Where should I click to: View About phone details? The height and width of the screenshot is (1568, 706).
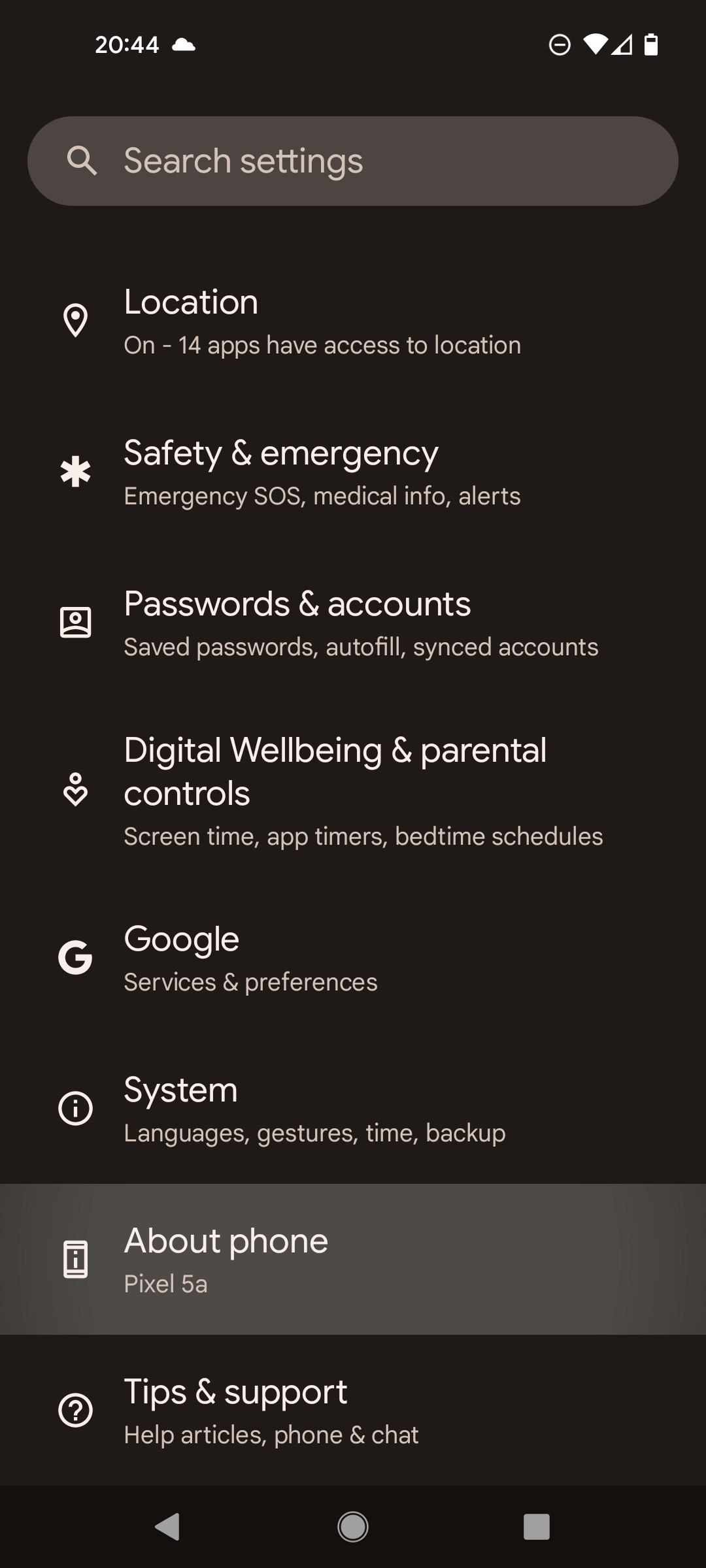pos(353,1260)
